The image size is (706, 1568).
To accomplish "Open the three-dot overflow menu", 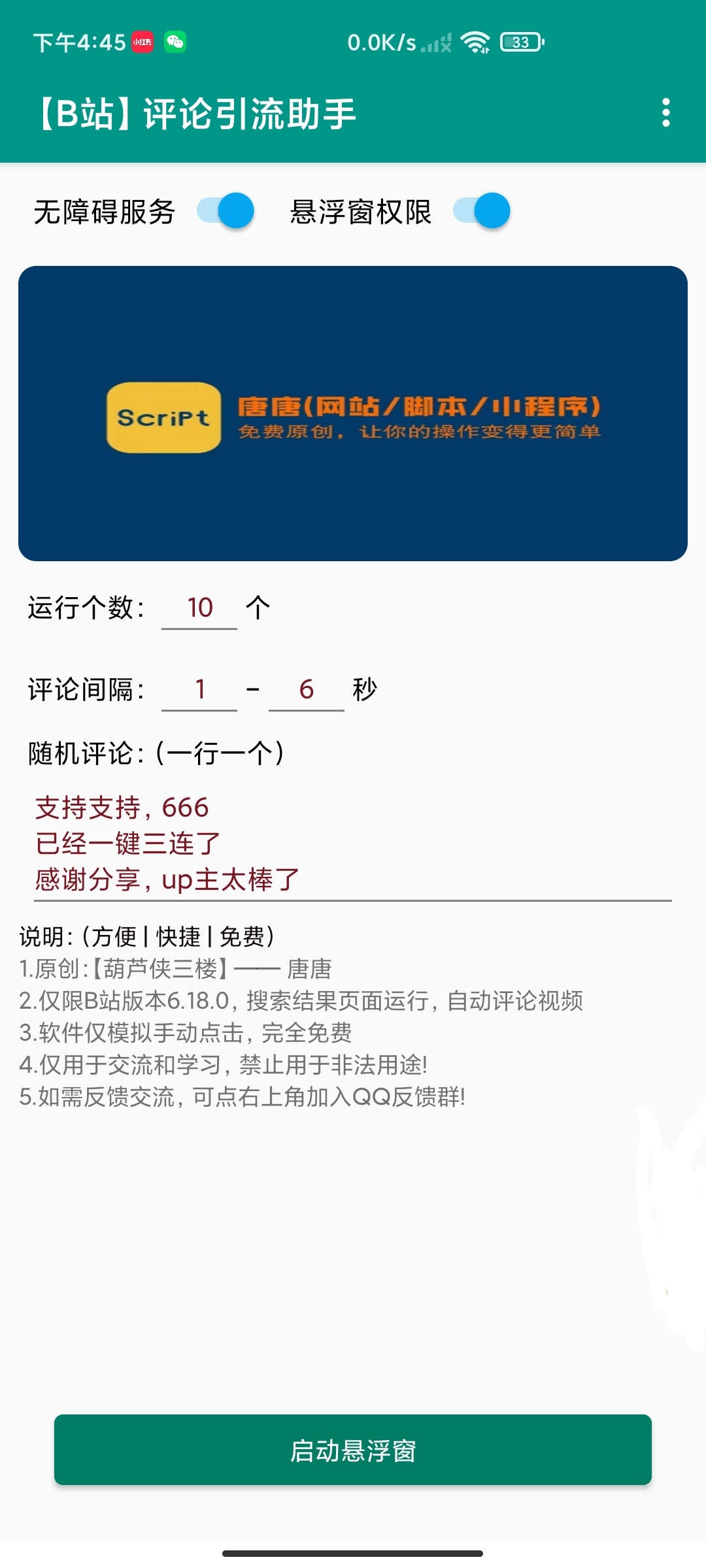I will point(665,113).
